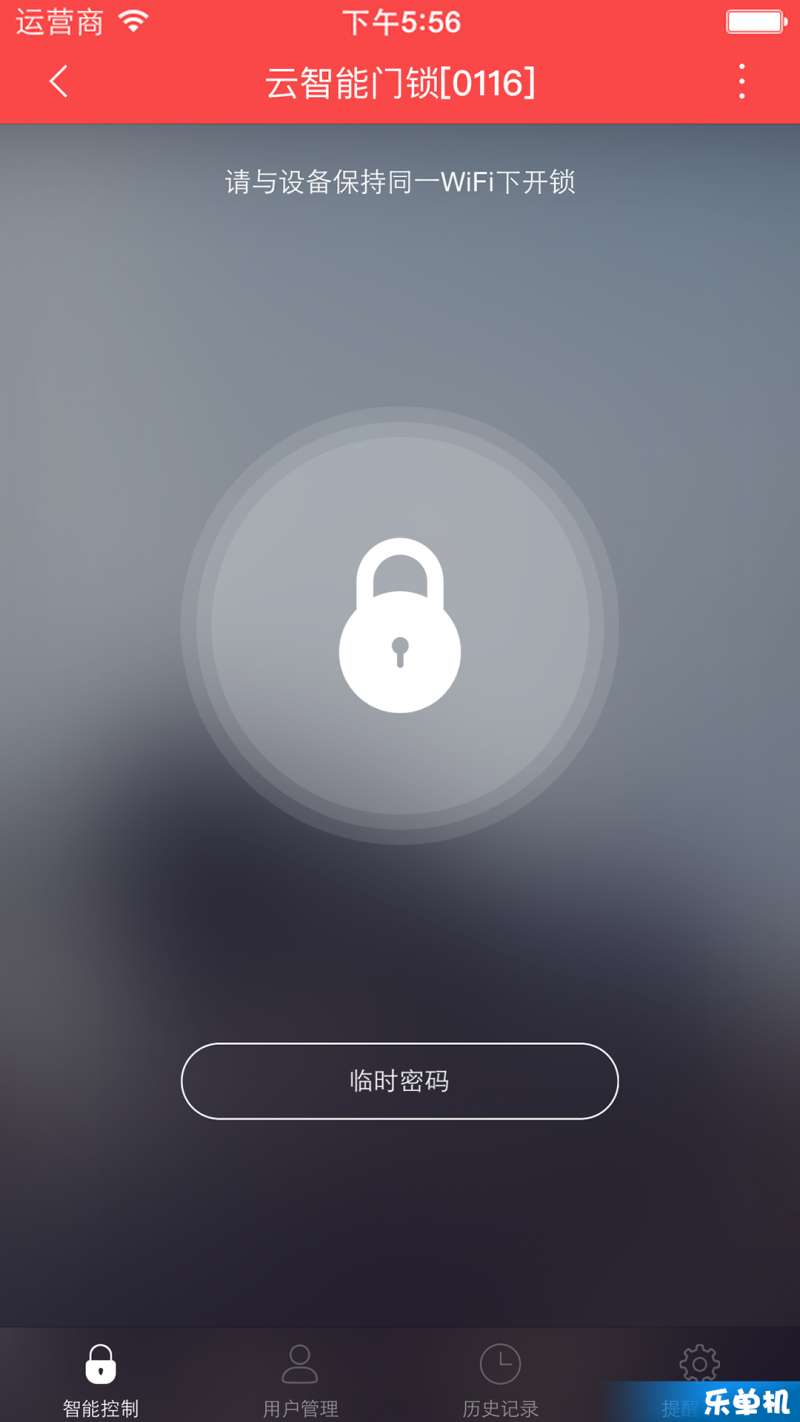The width and height of the screenshot is (800, 1422).
Task: Open the three-dot overflow menu
Action: (x=741, y=81)
